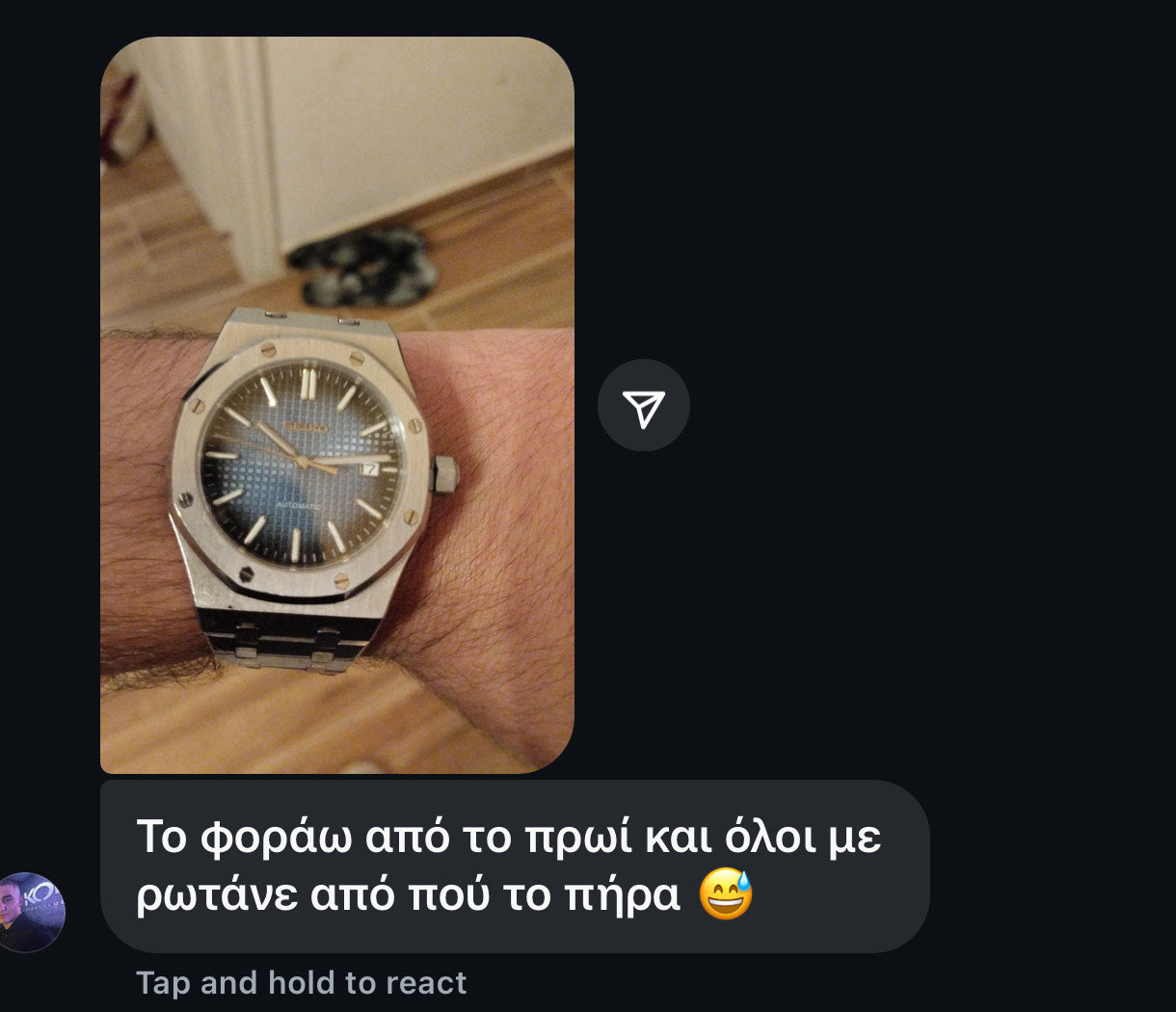
Task: Open the received watch photo
Action: tap(337, 405)
